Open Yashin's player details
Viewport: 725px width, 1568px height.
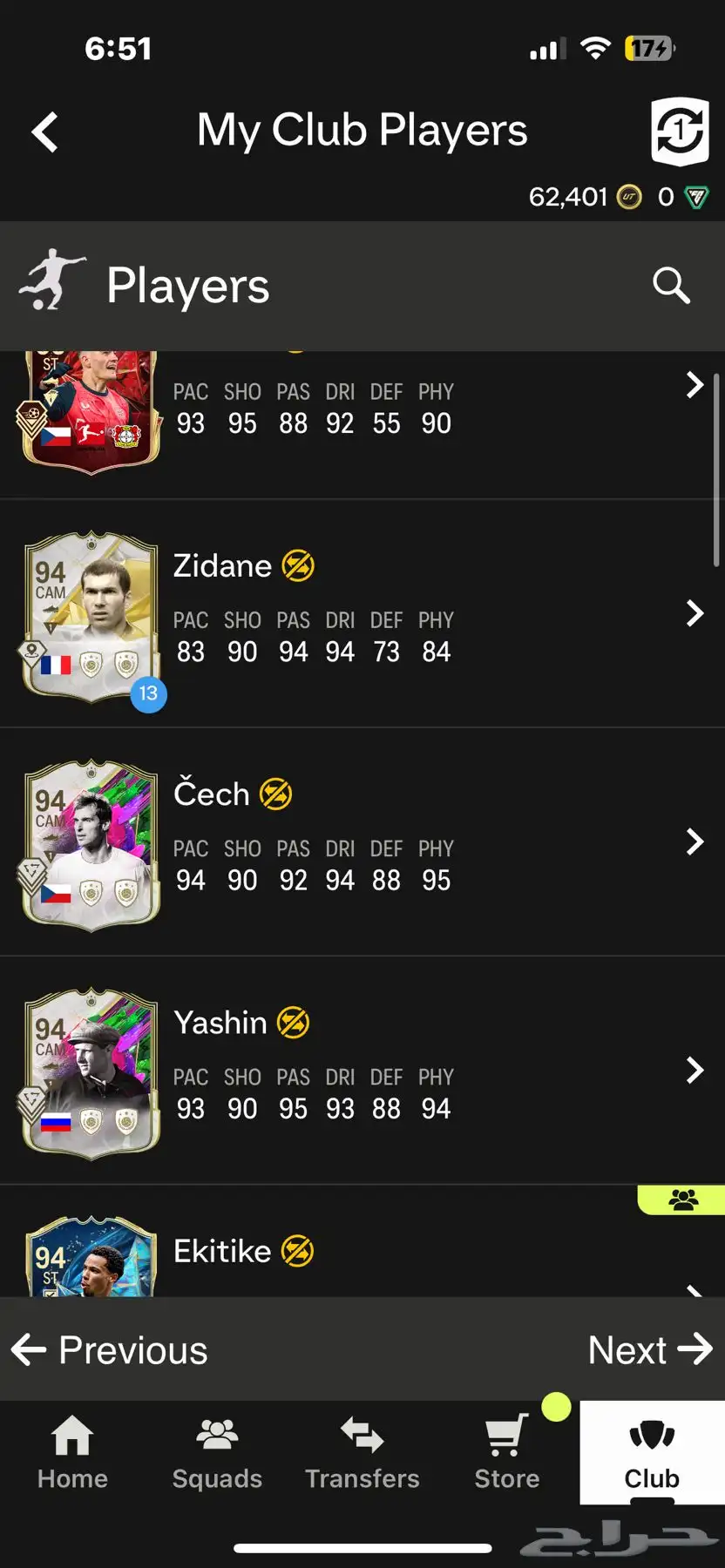362,1071
